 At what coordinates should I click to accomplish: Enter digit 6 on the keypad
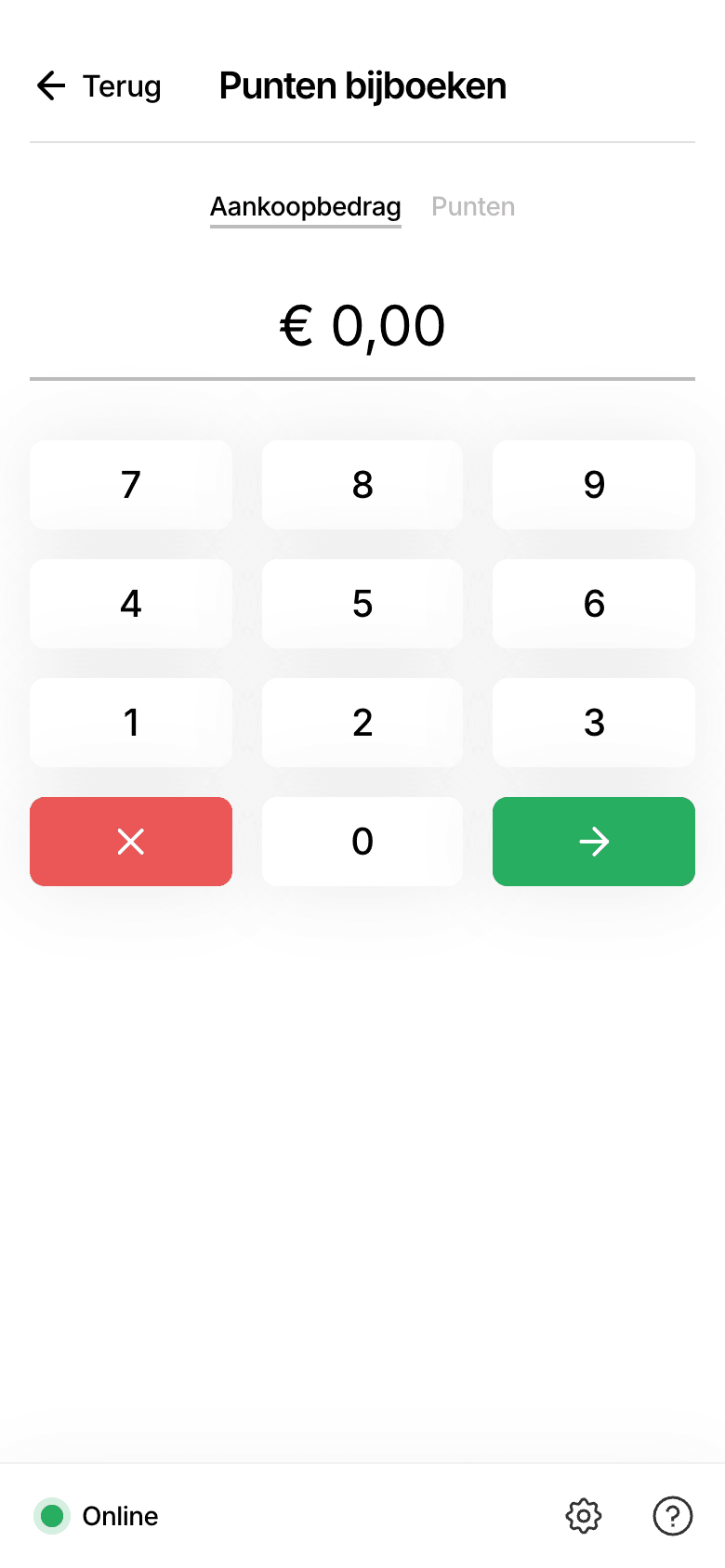tap(594, 604)
